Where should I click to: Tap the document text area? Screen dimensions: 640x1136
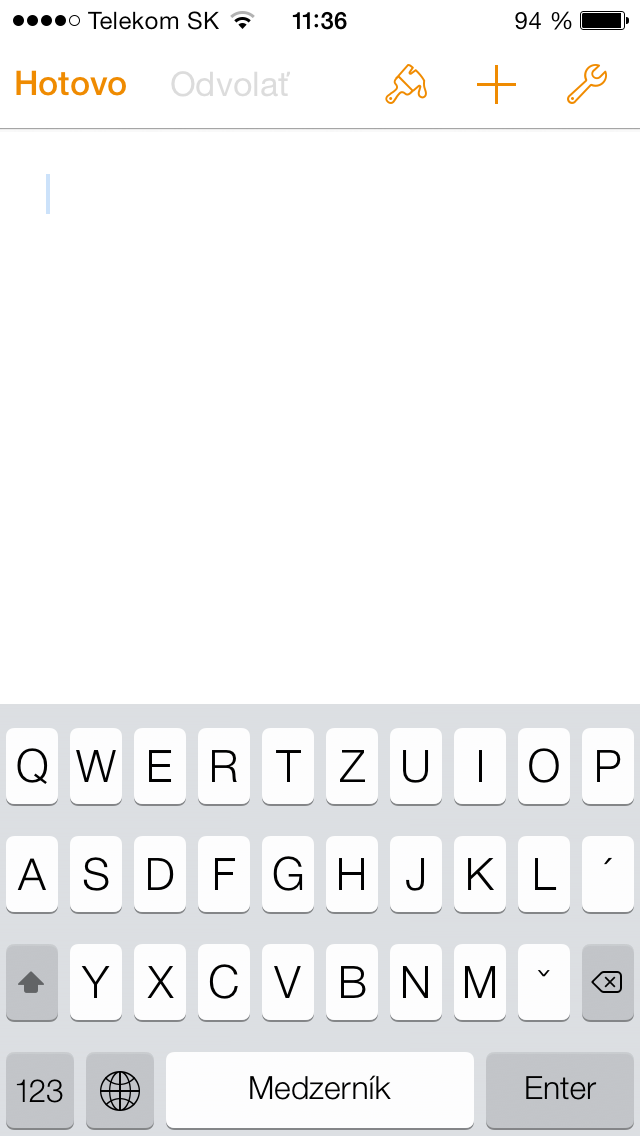pyautogui.click(x=320, y=417)
